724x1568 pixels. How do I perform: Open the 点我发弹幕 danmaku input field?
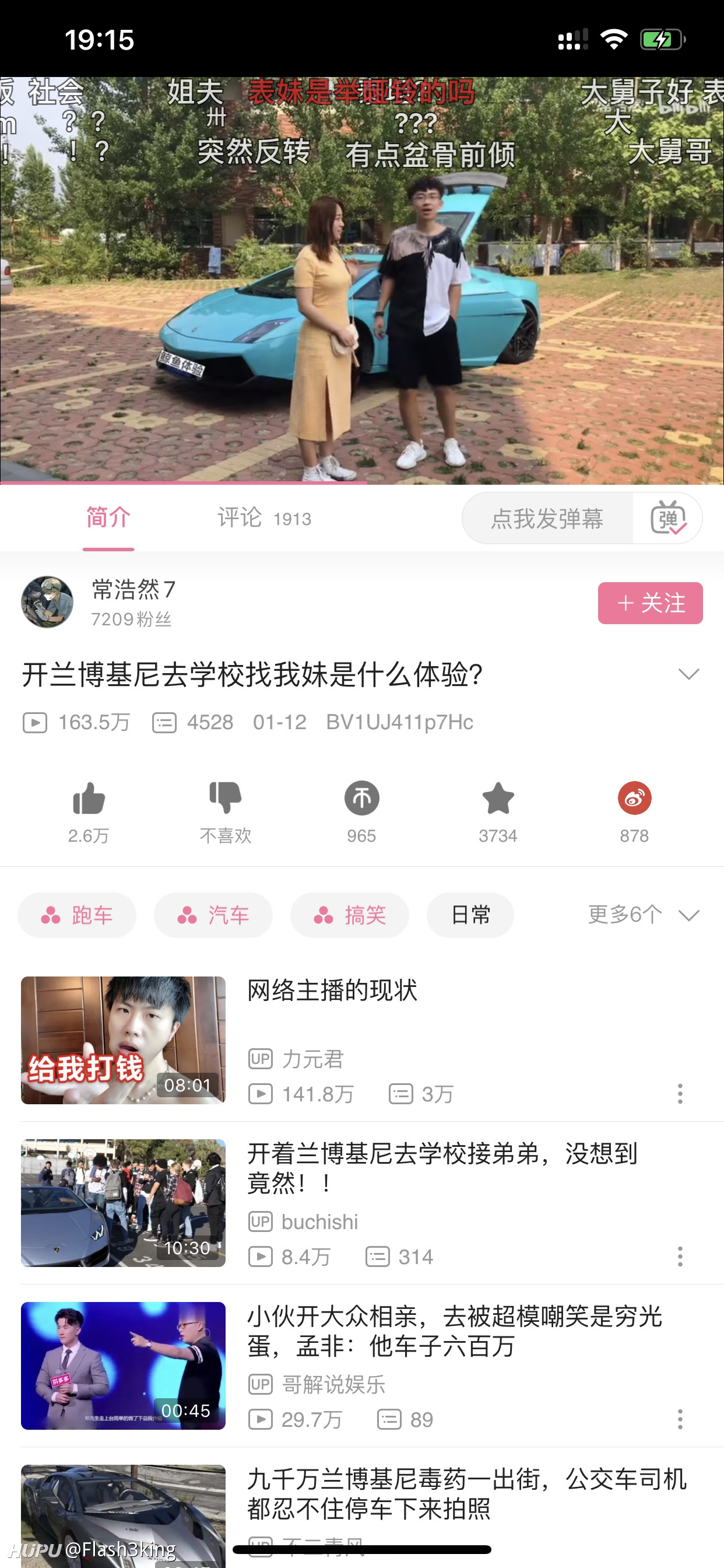pyautogui.click(x=547, y=519)
